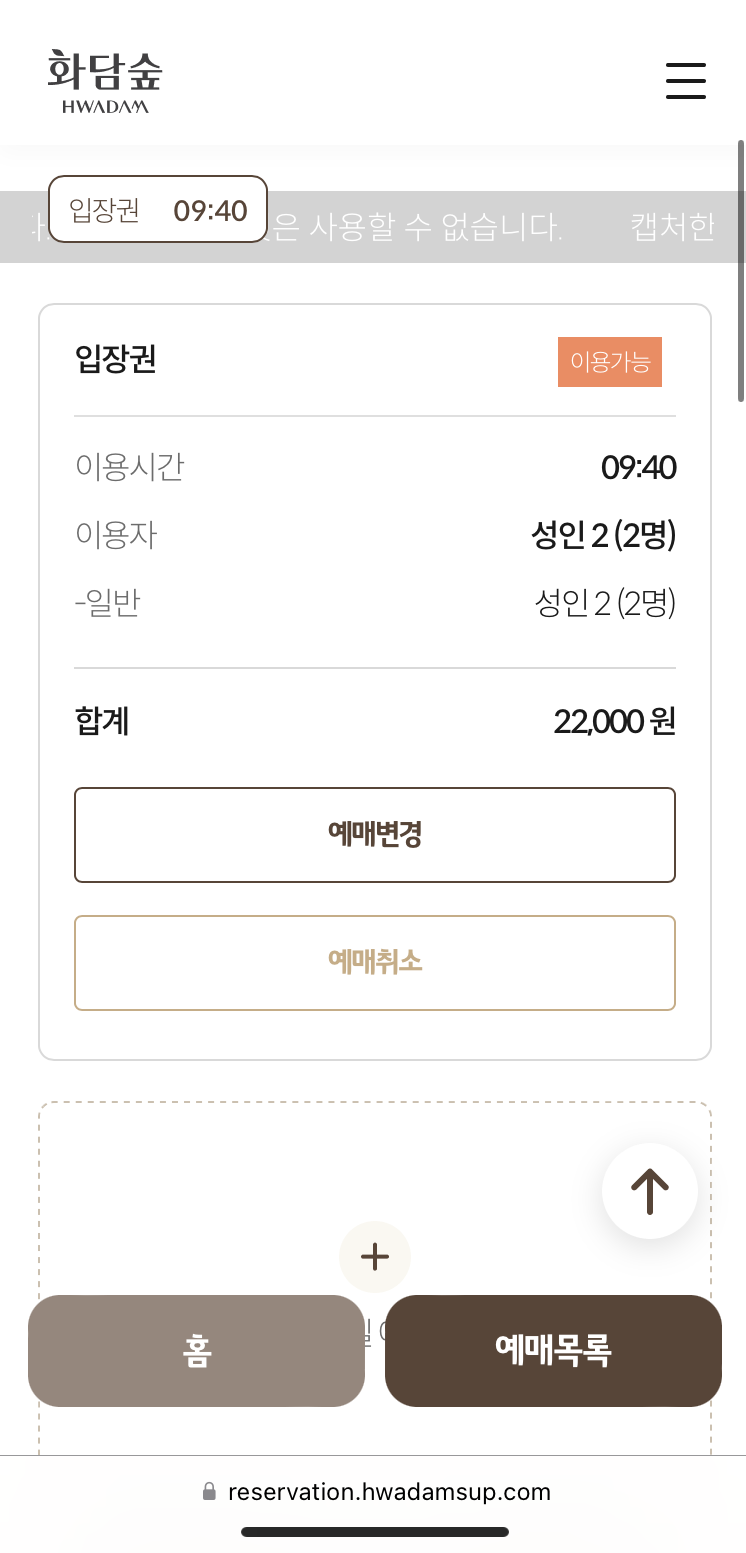Click the padlock icon in the address bar
Screen dimensions: 746x1553
(x=208, y=1491)
